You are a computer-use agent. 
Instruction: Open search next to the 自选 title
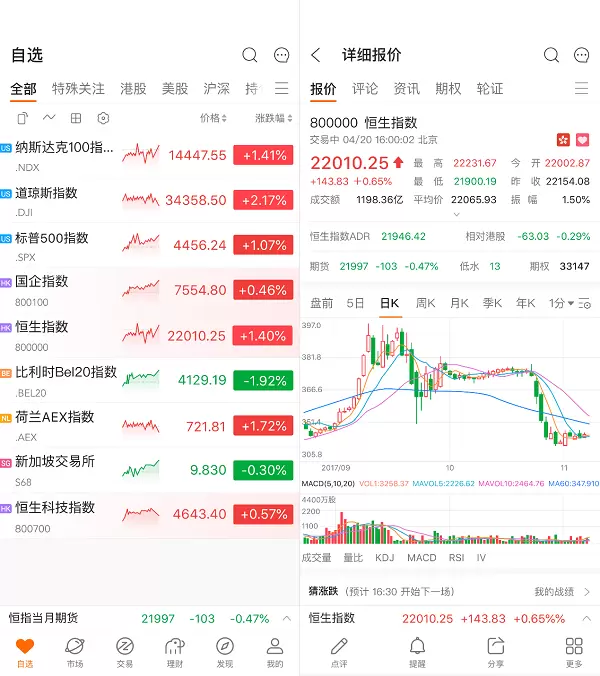click(250, 55)
